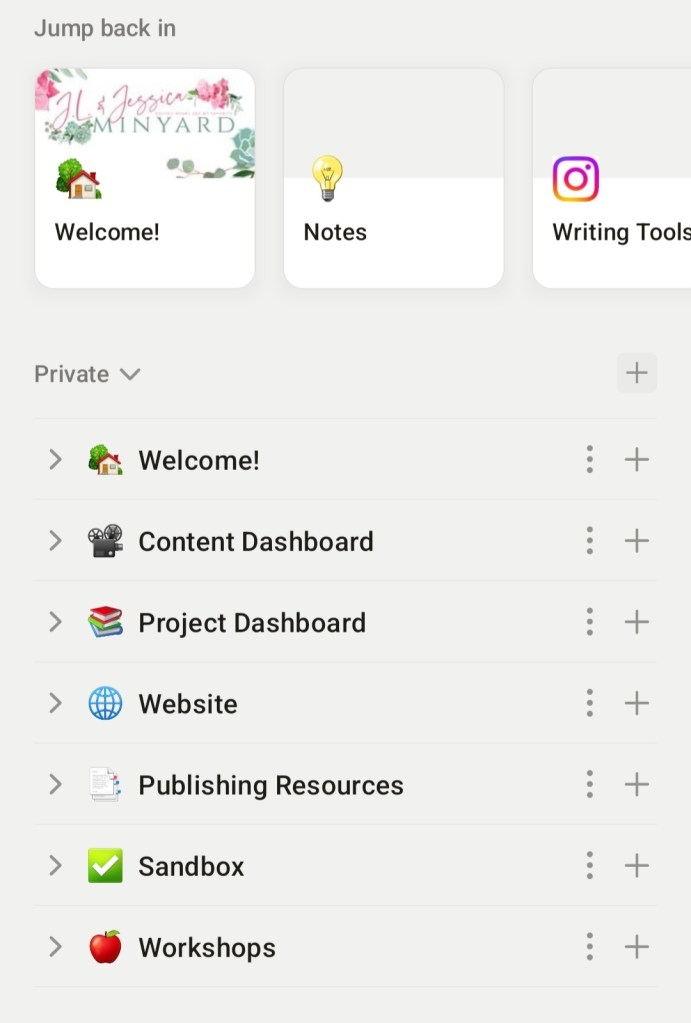Open the Project Dashboard page
The height and width of the screenshot is (1023, 691).
pos(251,622)
